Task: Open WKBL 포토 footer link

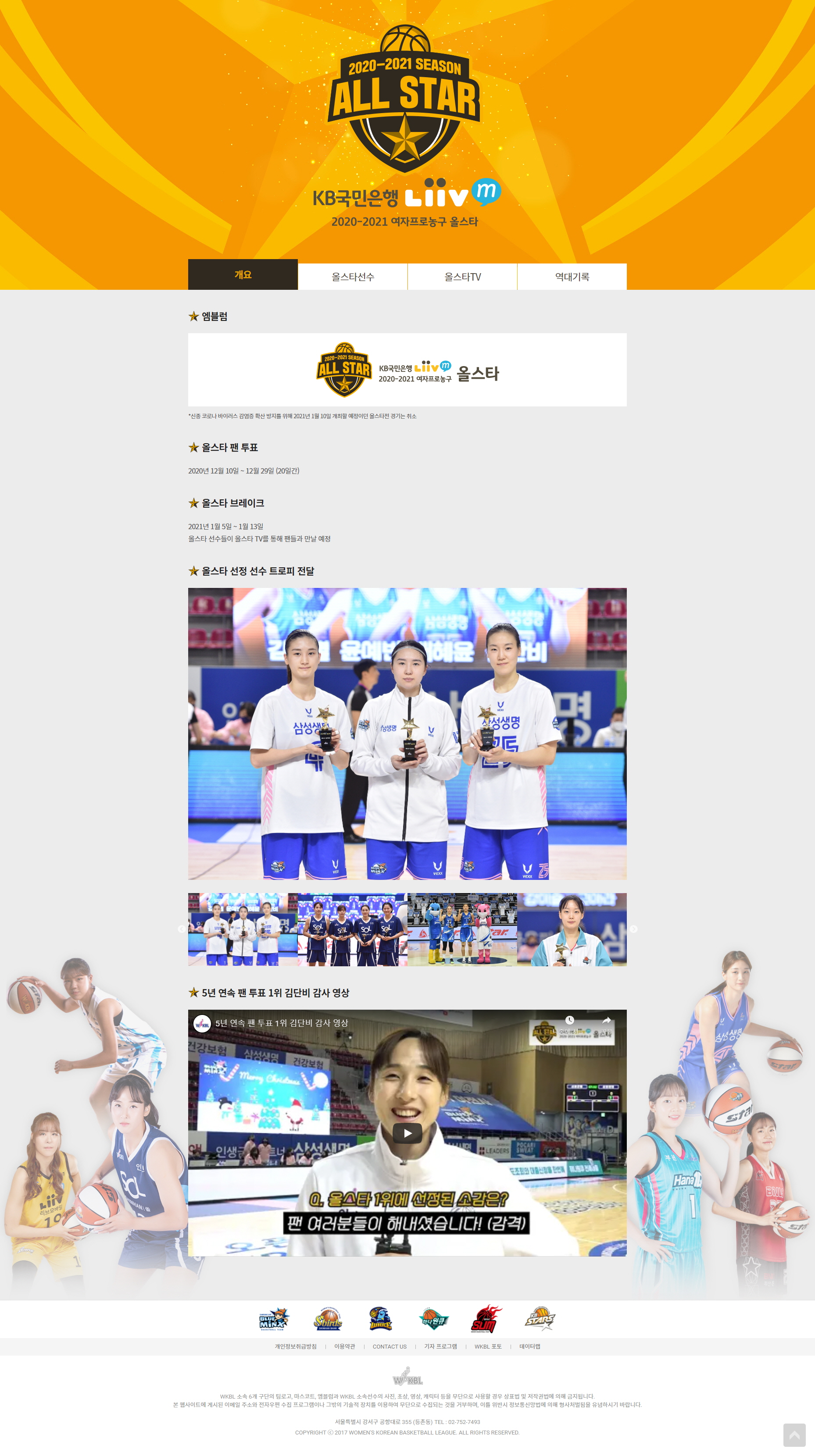Action: (487, 1346)
